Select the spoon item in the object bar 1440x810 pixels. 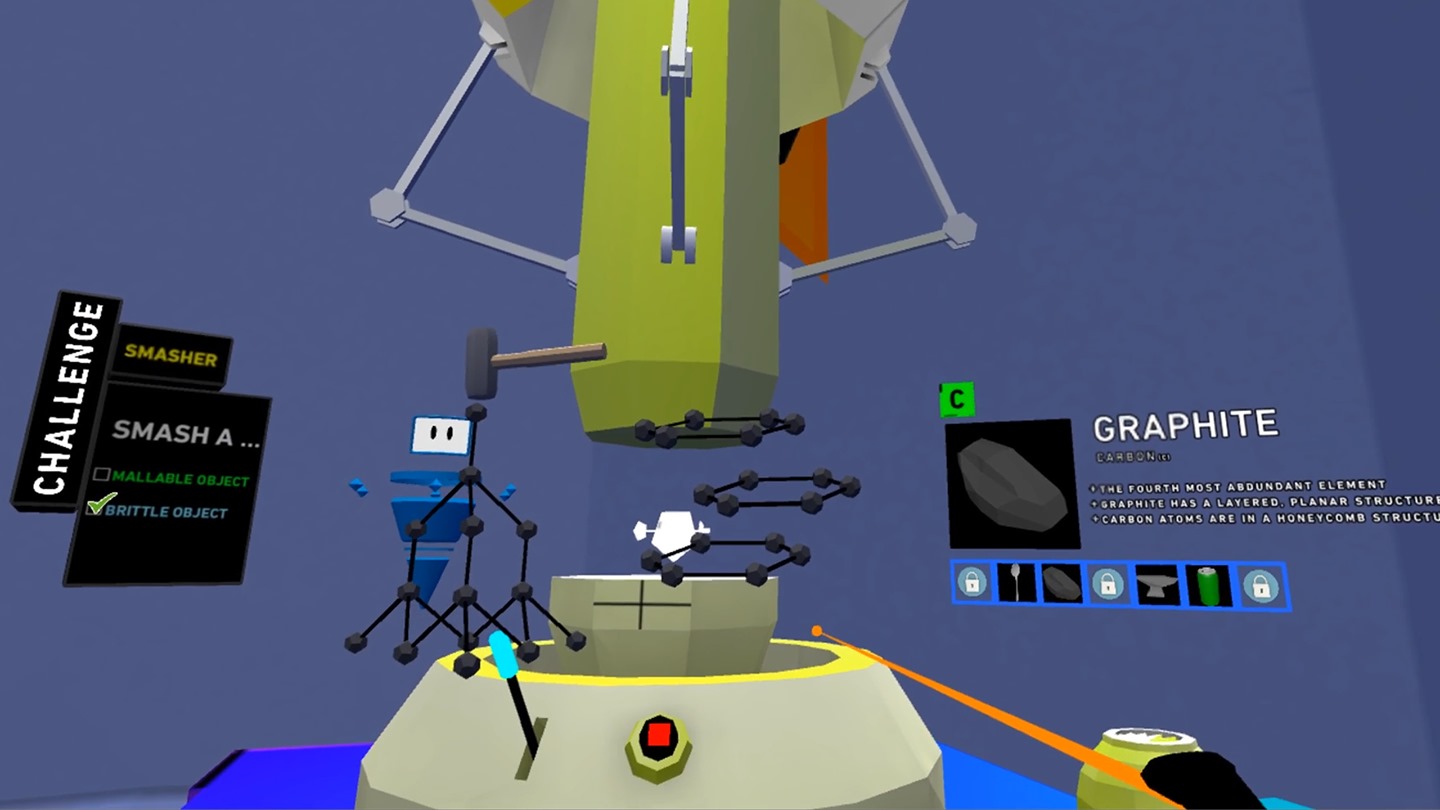pyautogui.click(x=1017, y=582)
